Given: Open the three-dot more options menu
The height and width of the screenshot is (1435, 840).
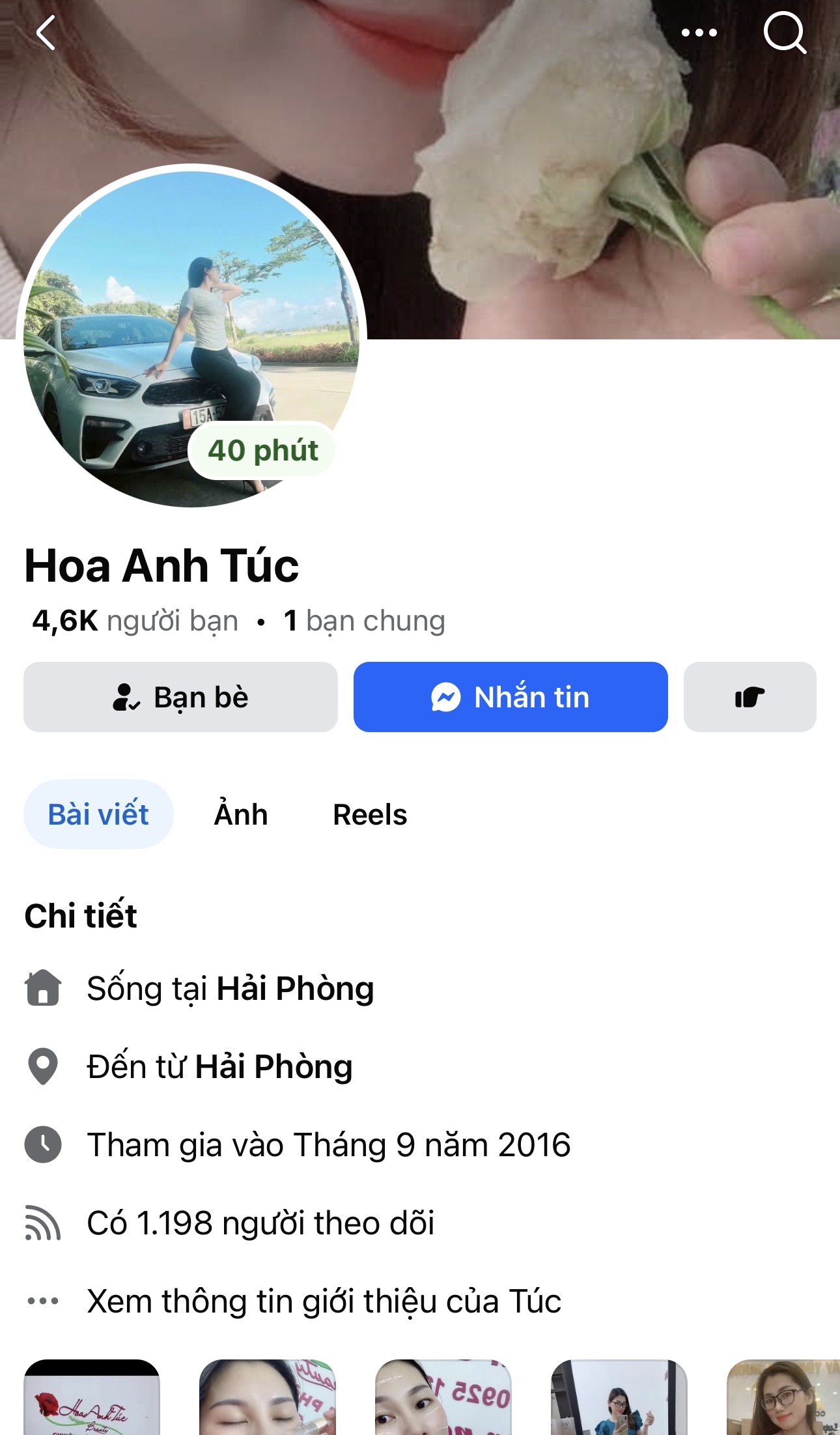Looking at the screenshot, I should (x=699, y=33).
